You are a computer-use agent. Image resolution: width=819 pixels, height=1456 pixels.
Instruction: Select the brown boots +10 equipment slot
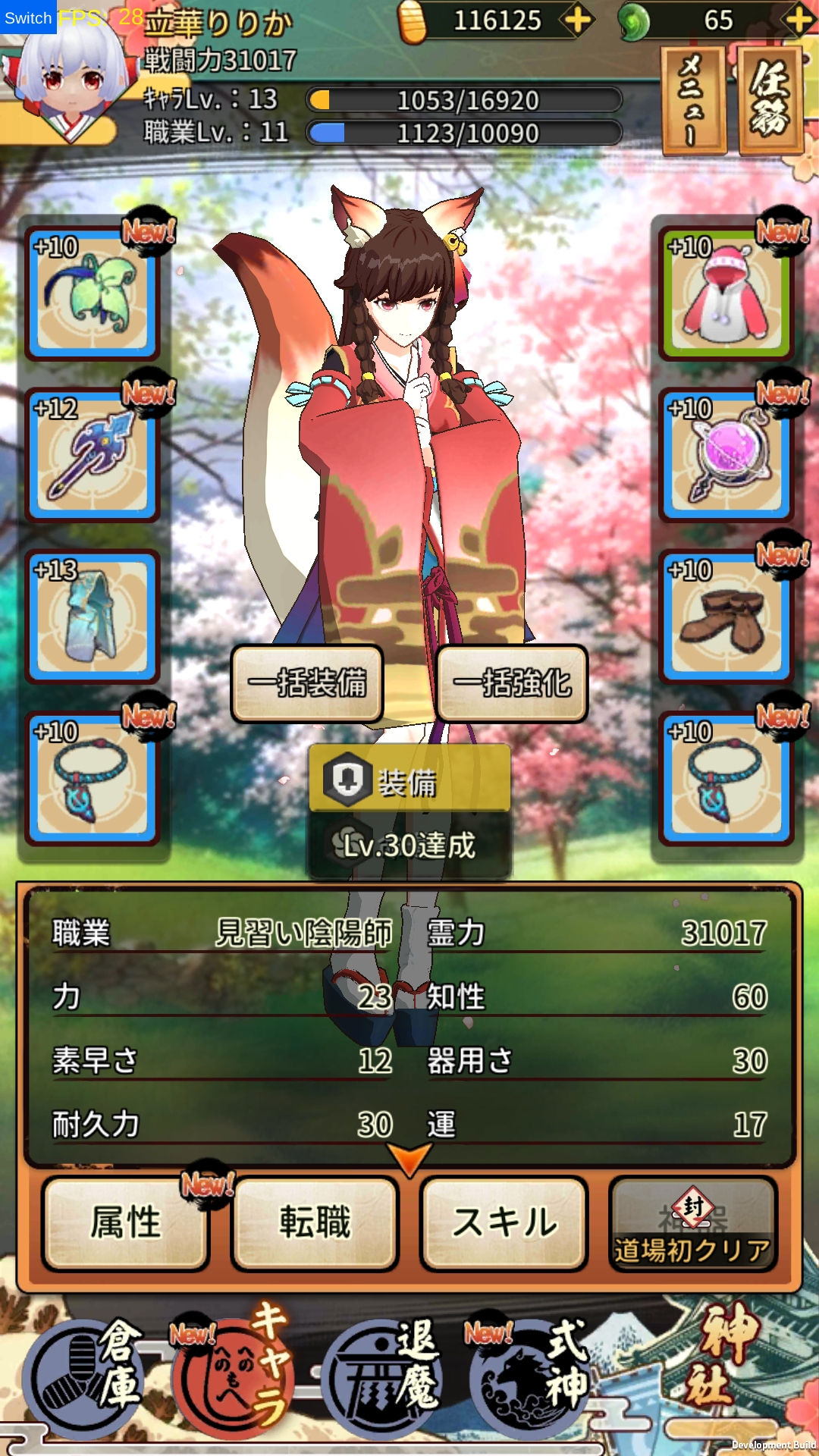(726, 617)
